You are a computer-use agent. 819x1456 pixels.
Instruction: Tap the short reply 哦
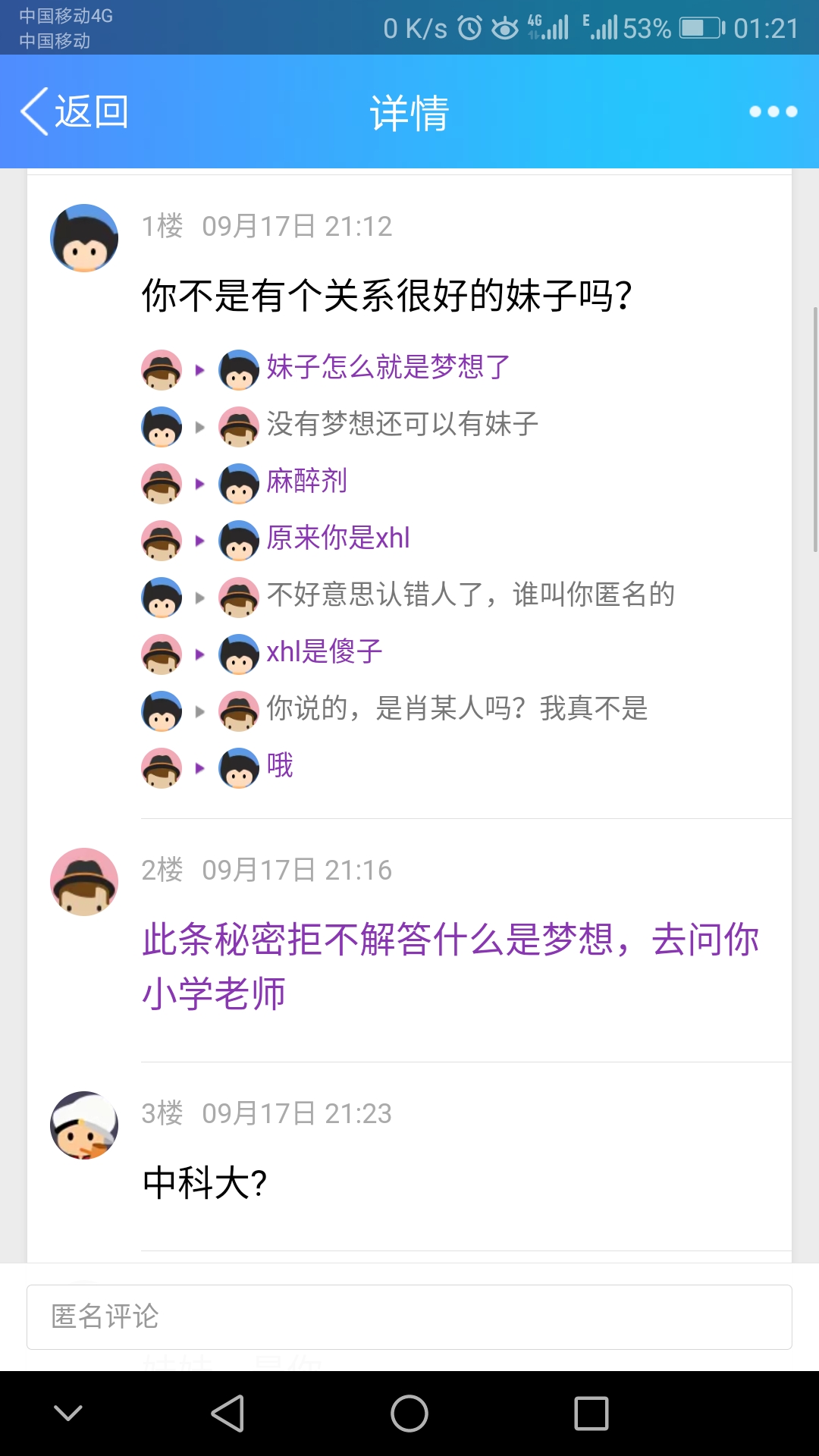coord(280,765)
